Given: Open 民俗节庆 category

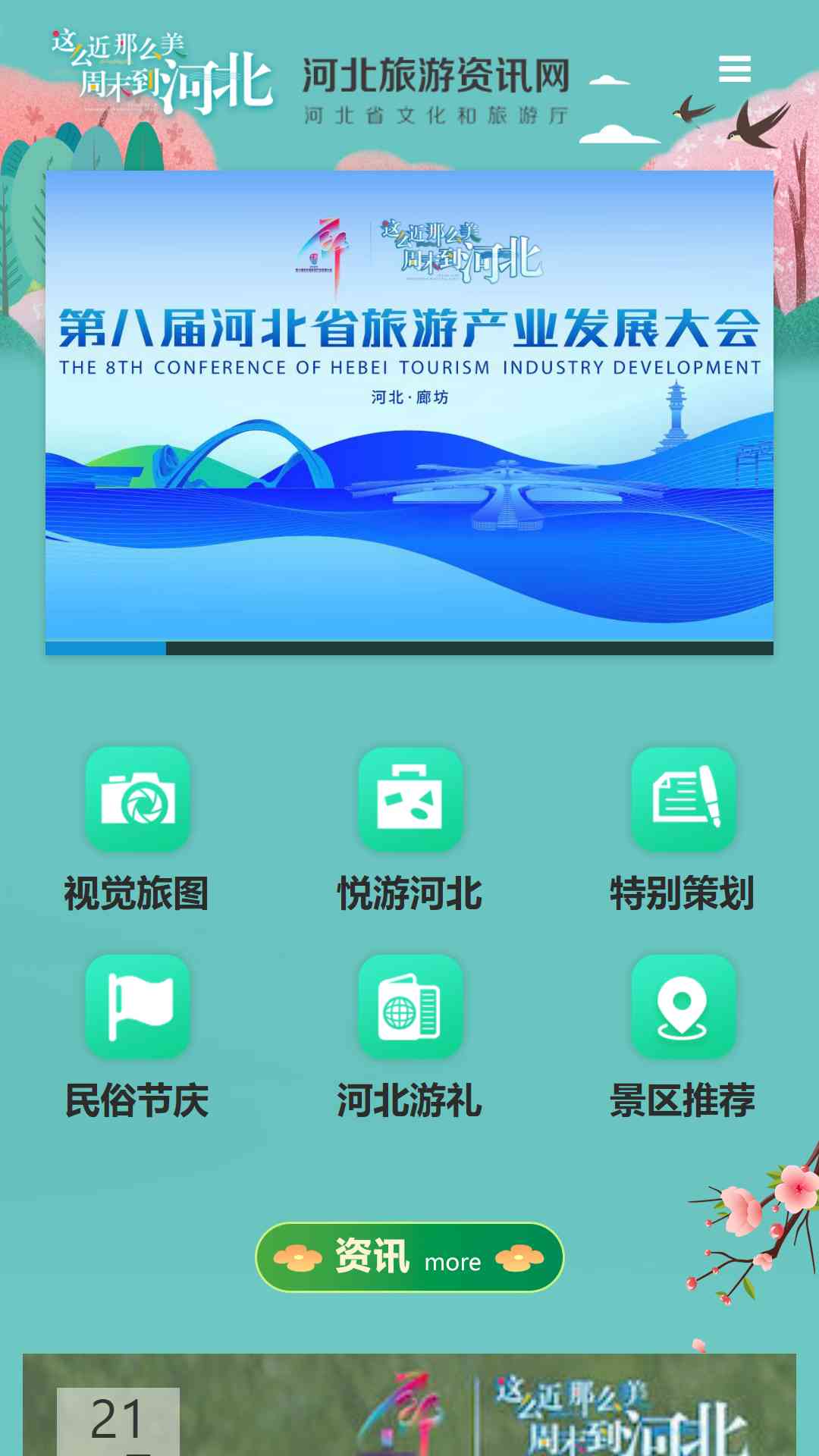Looking at the screenshot, I should [137, 1037].
